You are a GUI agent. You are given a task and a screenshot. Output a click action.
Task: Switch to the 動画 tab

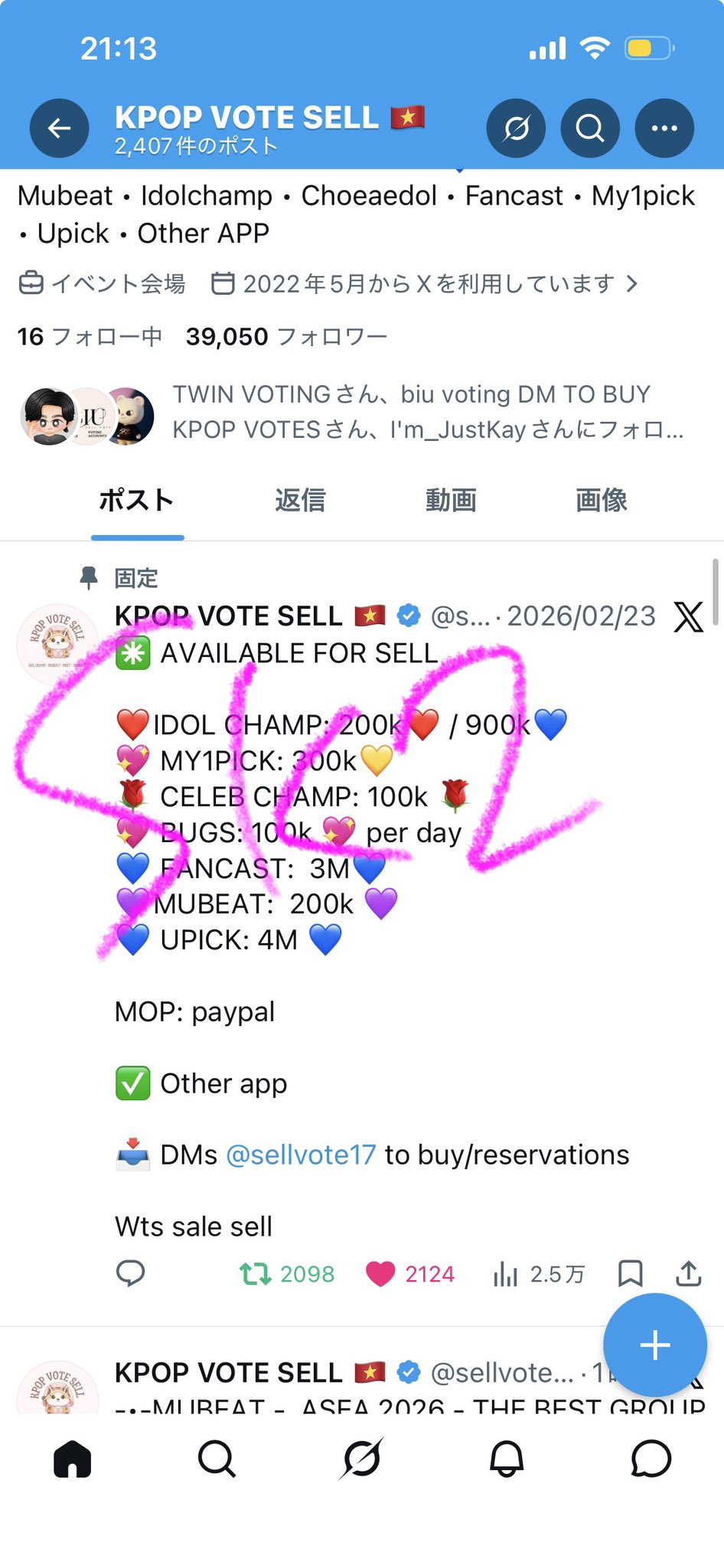pos(451,501)
